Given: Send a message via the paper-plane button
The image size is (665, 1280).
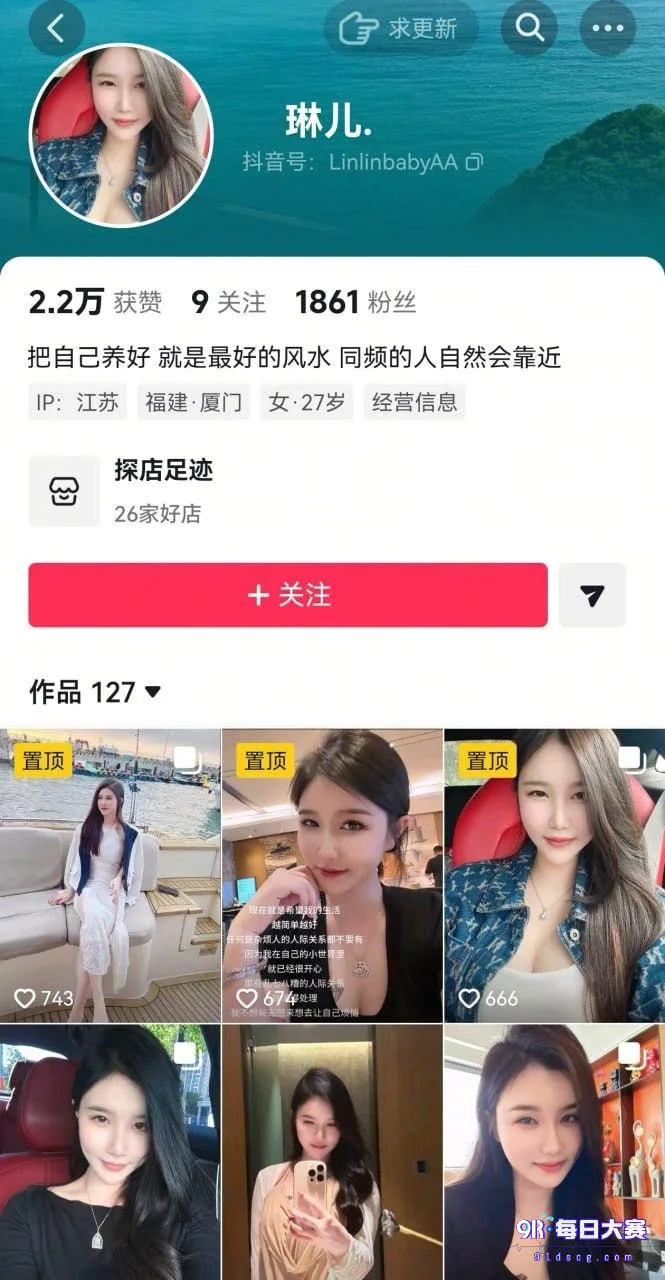Looking at the screenshot, I should tap(592, 595).
